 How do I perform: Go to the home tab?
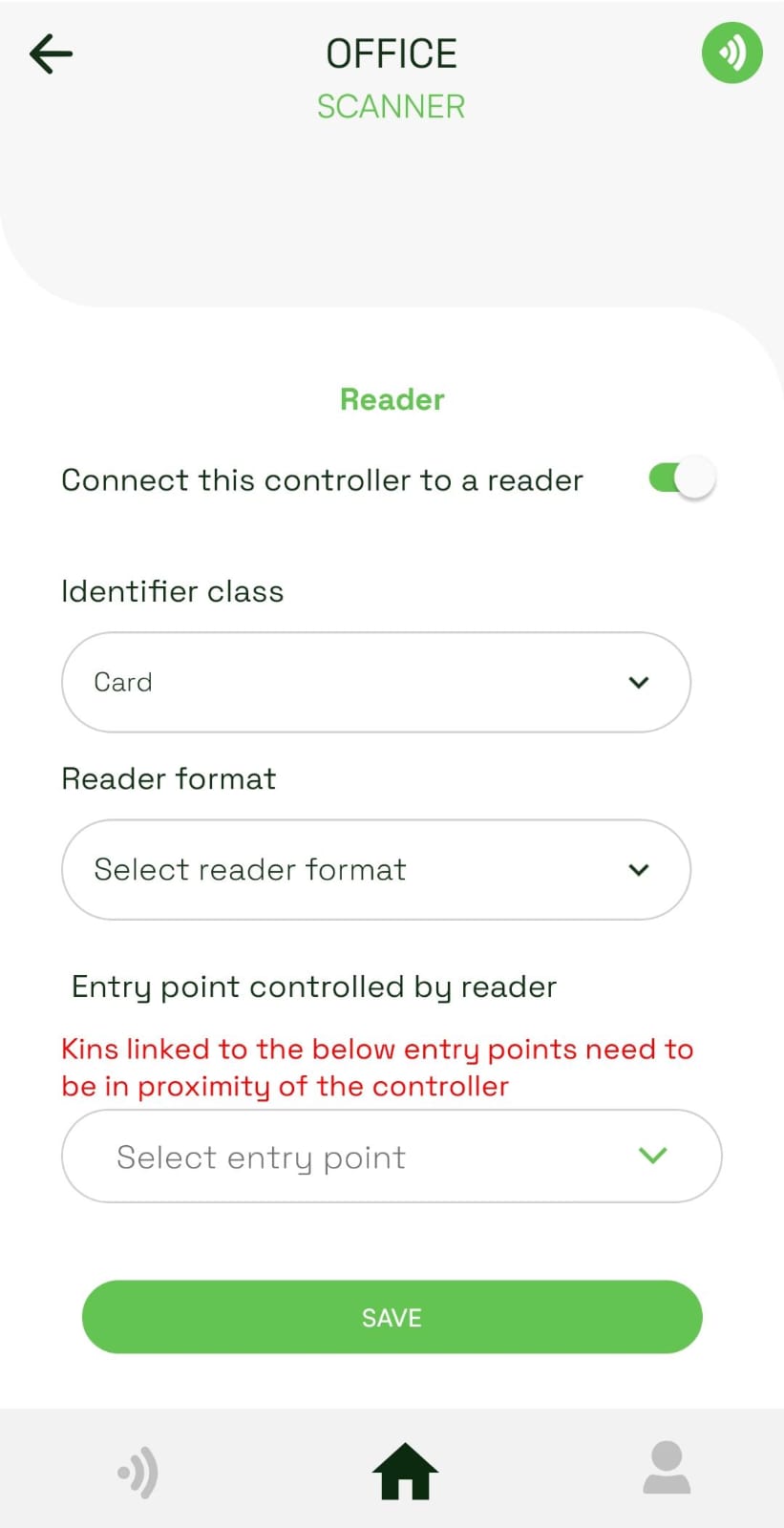click(405, 1471)
